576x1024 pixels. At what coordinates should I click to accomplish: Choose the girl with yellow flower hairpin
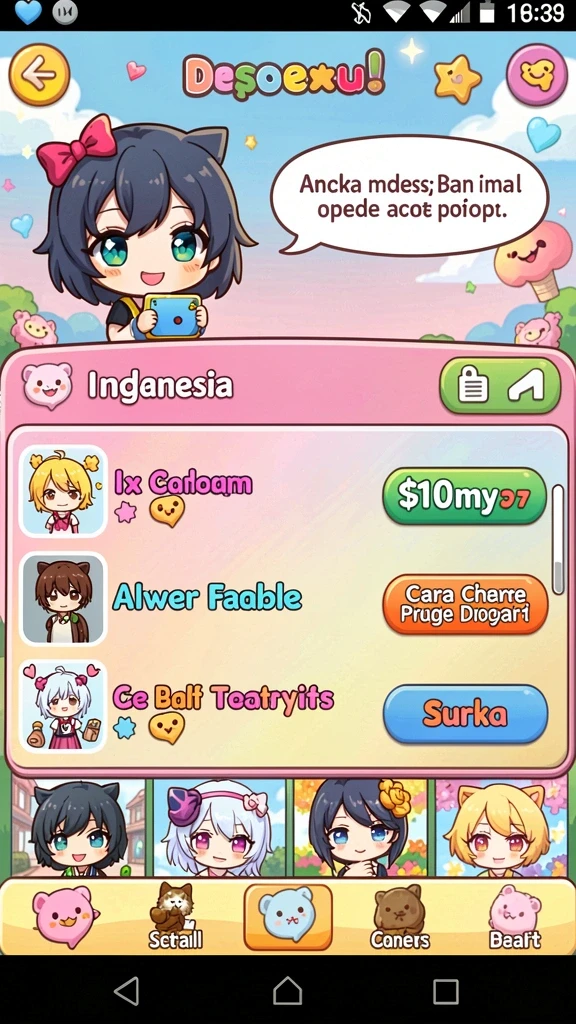point(360,827)
